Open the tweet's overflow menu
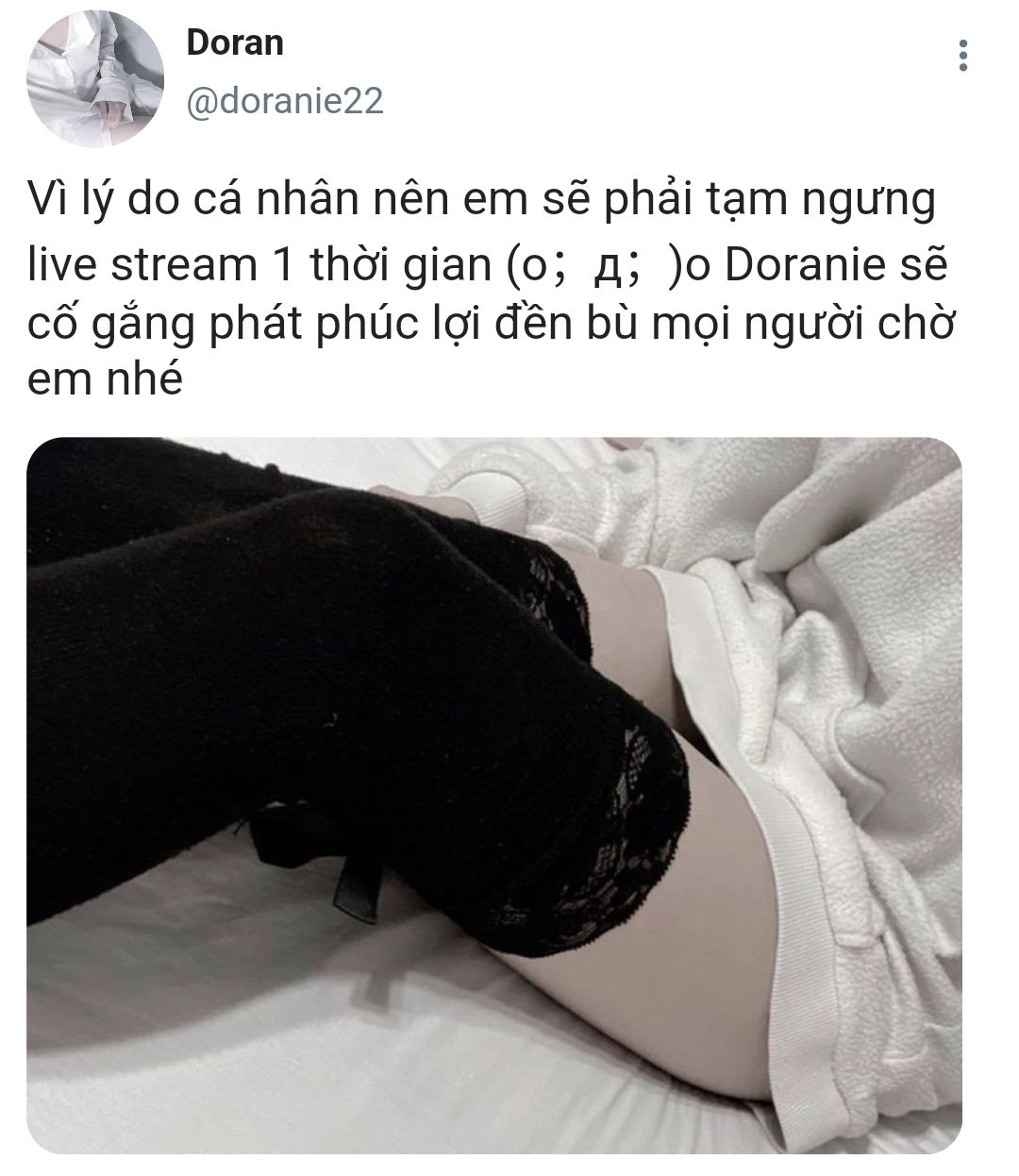 [x=963, y=57]
